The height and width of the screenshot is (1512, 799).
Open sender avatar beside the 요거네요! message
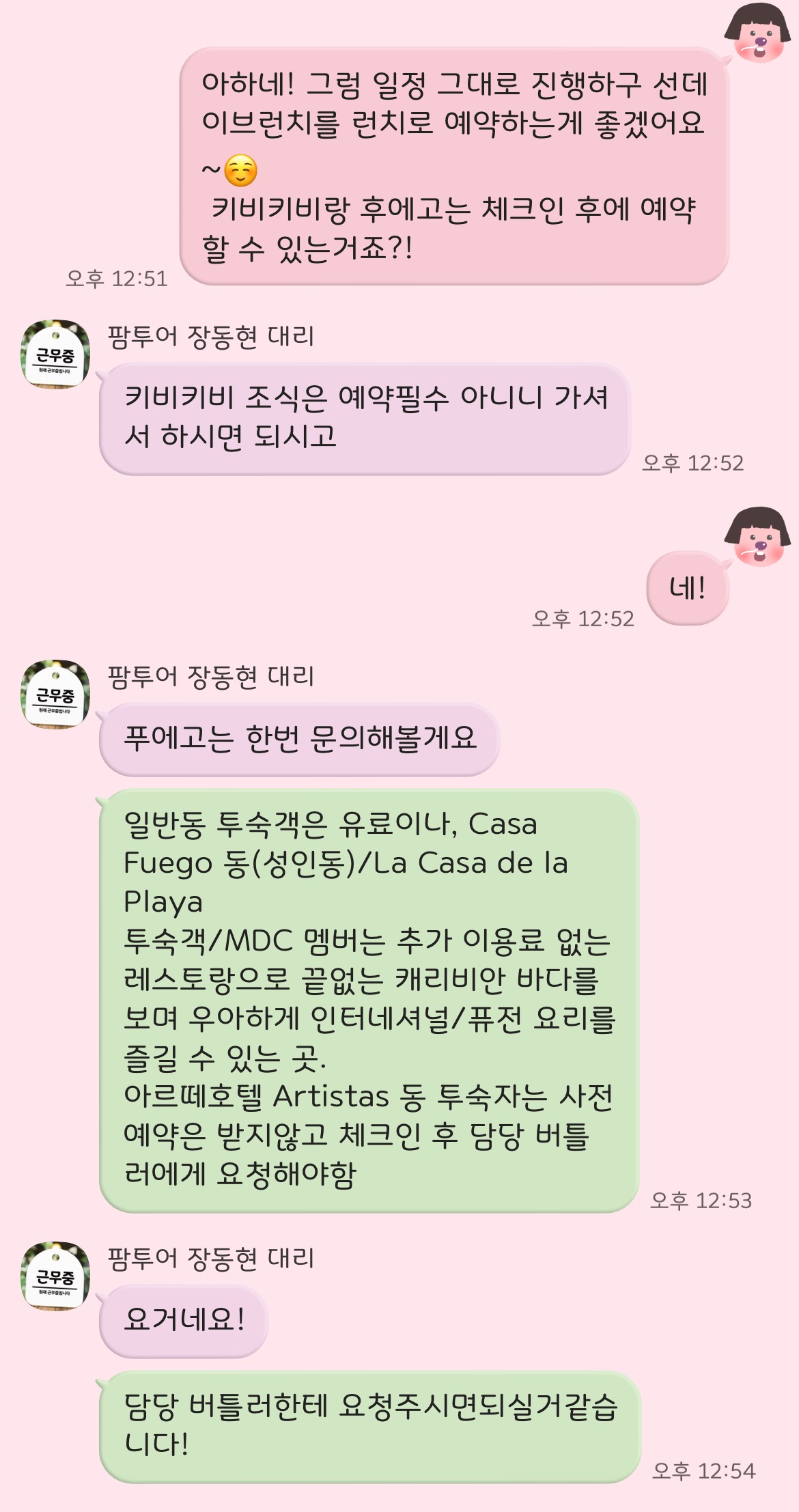[55, 1276]
